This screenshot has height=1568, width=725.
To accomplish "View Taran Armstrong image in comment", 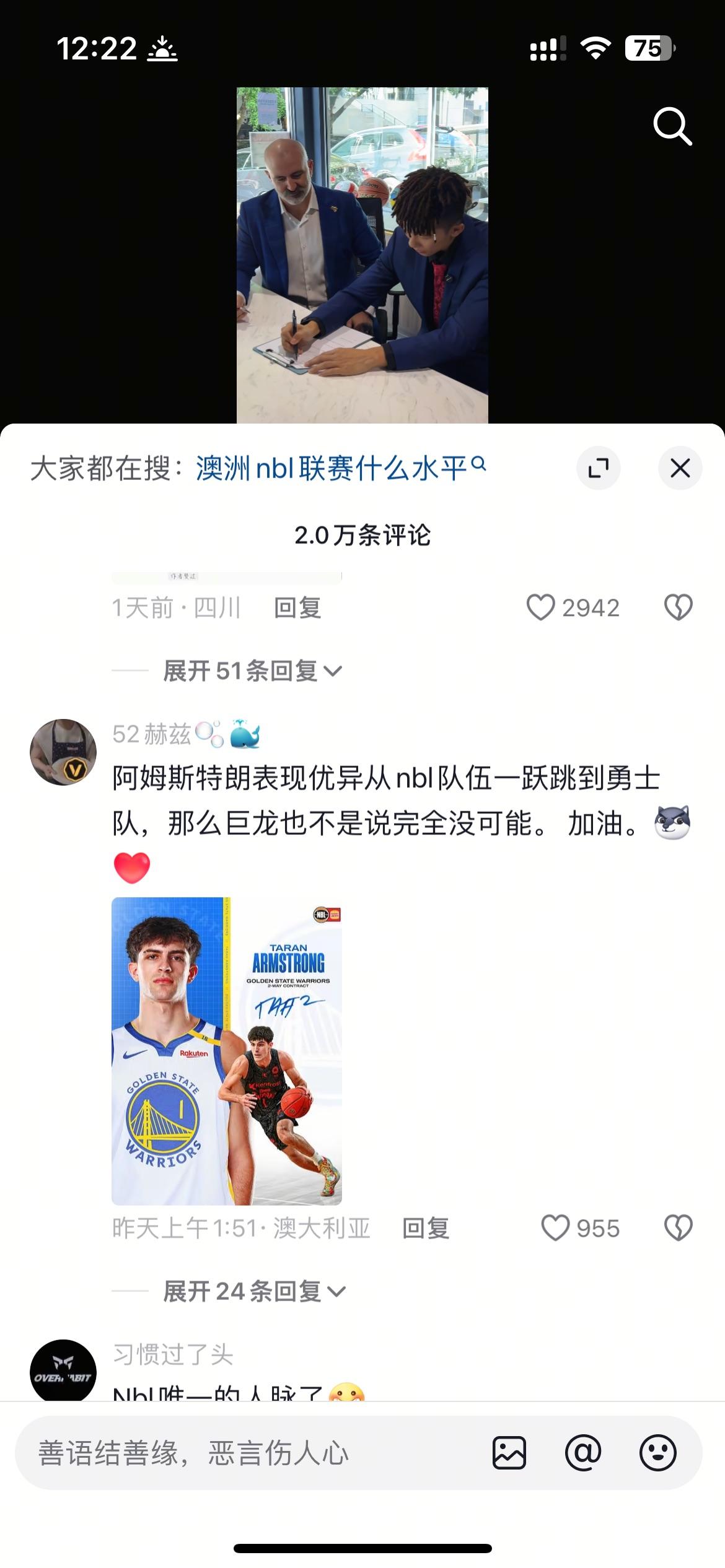I will coord(227,1050).
